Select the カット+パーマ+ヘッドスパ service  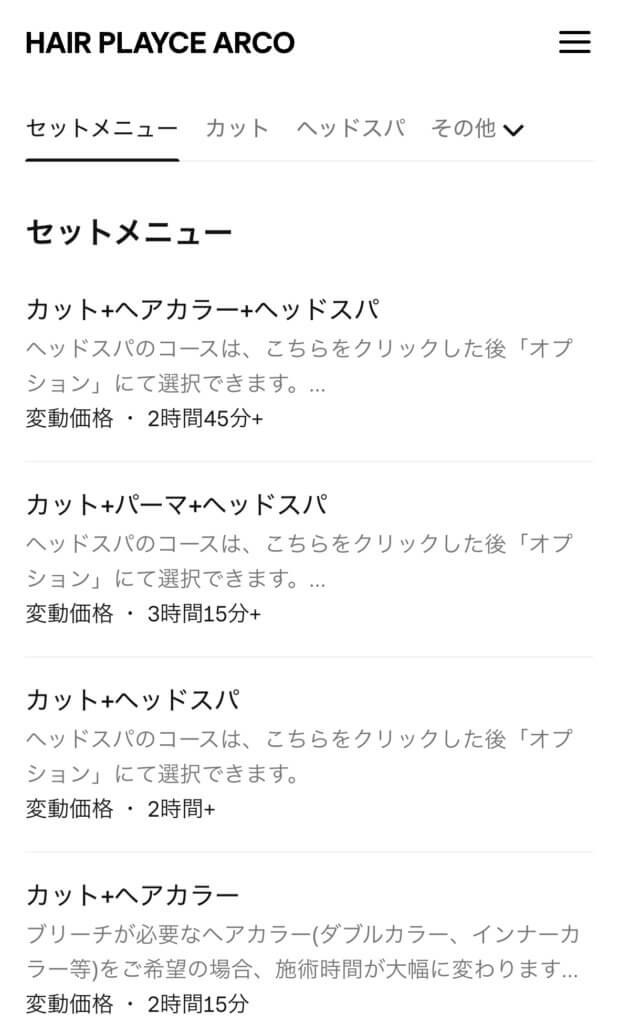pos(176,504)
